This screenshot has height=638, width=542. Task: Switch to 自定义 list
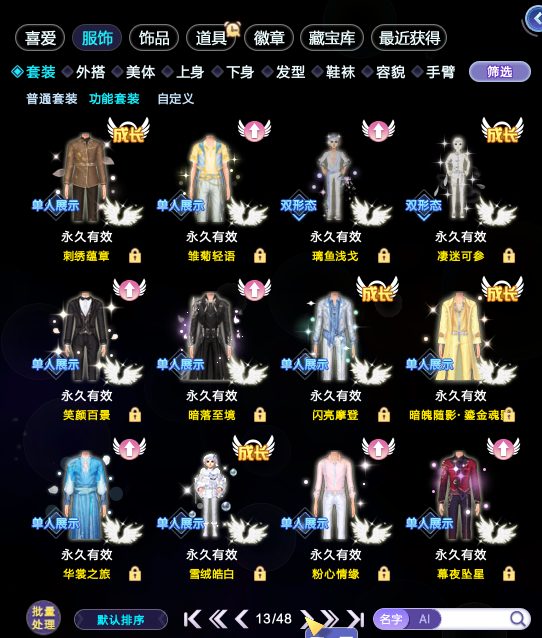click(x=175, y=98)
